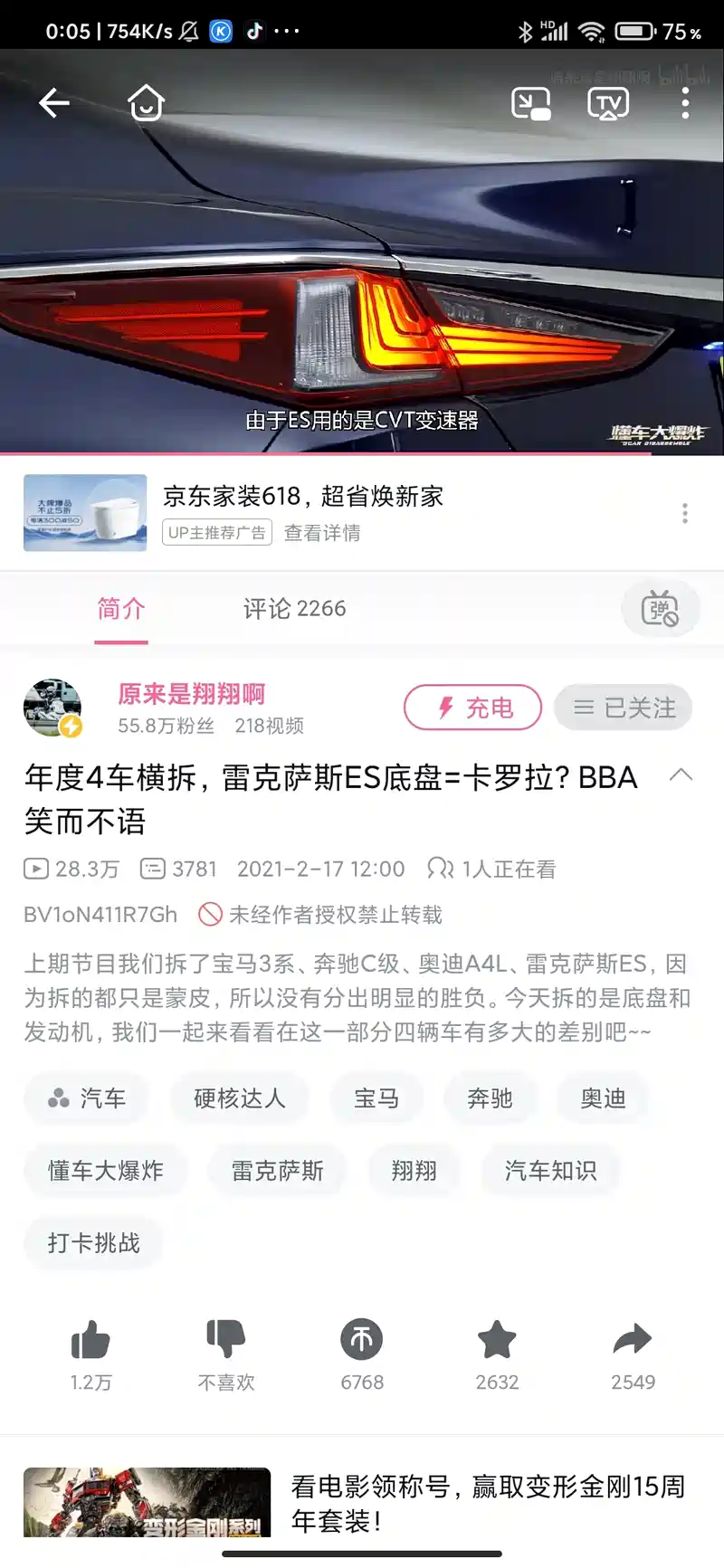Switch to the 评论 2266 tab
The height and width of the screenshot is (1568, 724).
pyautogui.click(x=294, y=609)
